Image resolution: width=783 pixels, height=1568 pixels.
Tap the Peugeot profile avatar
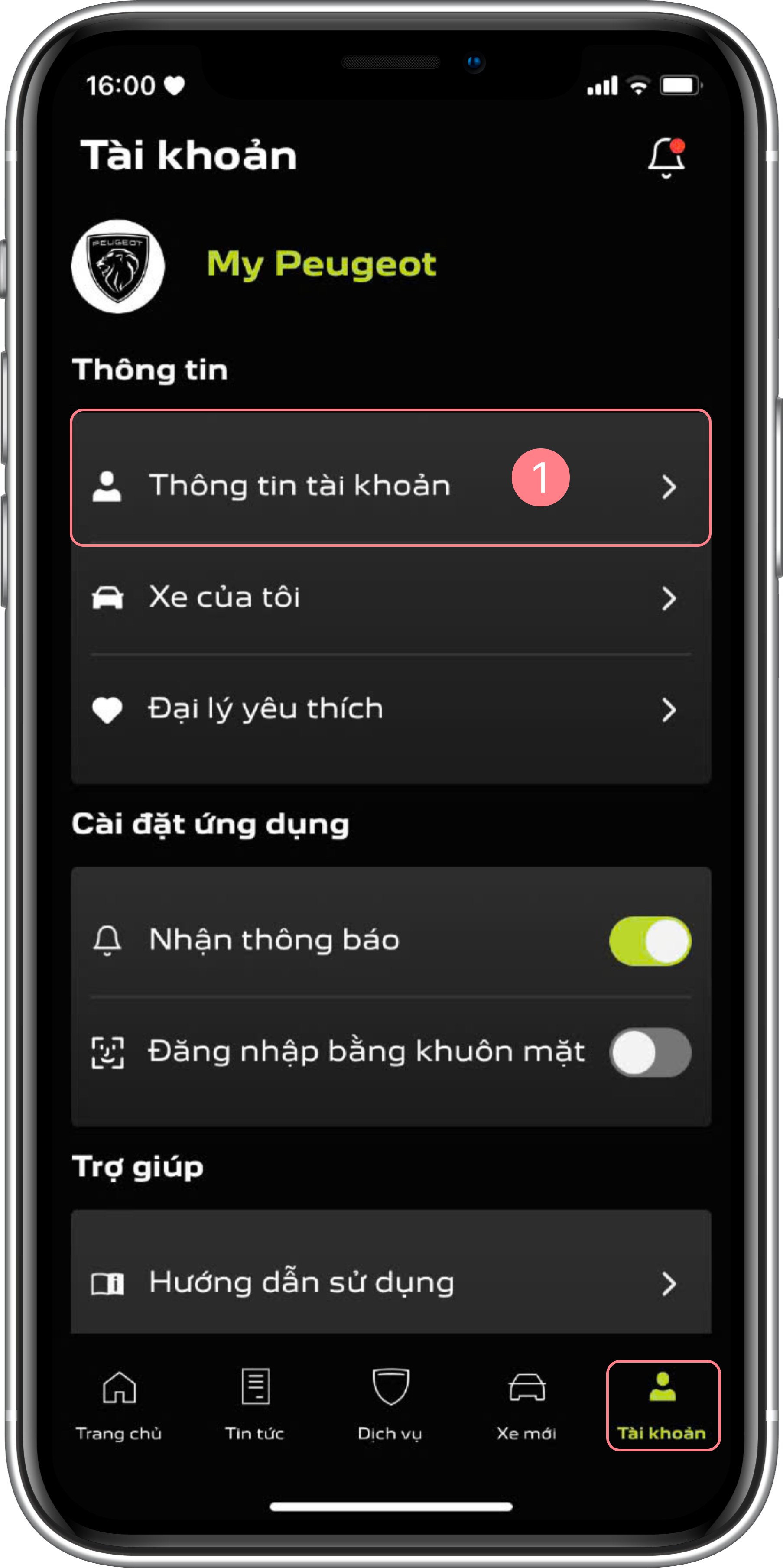tap(118, 266)
